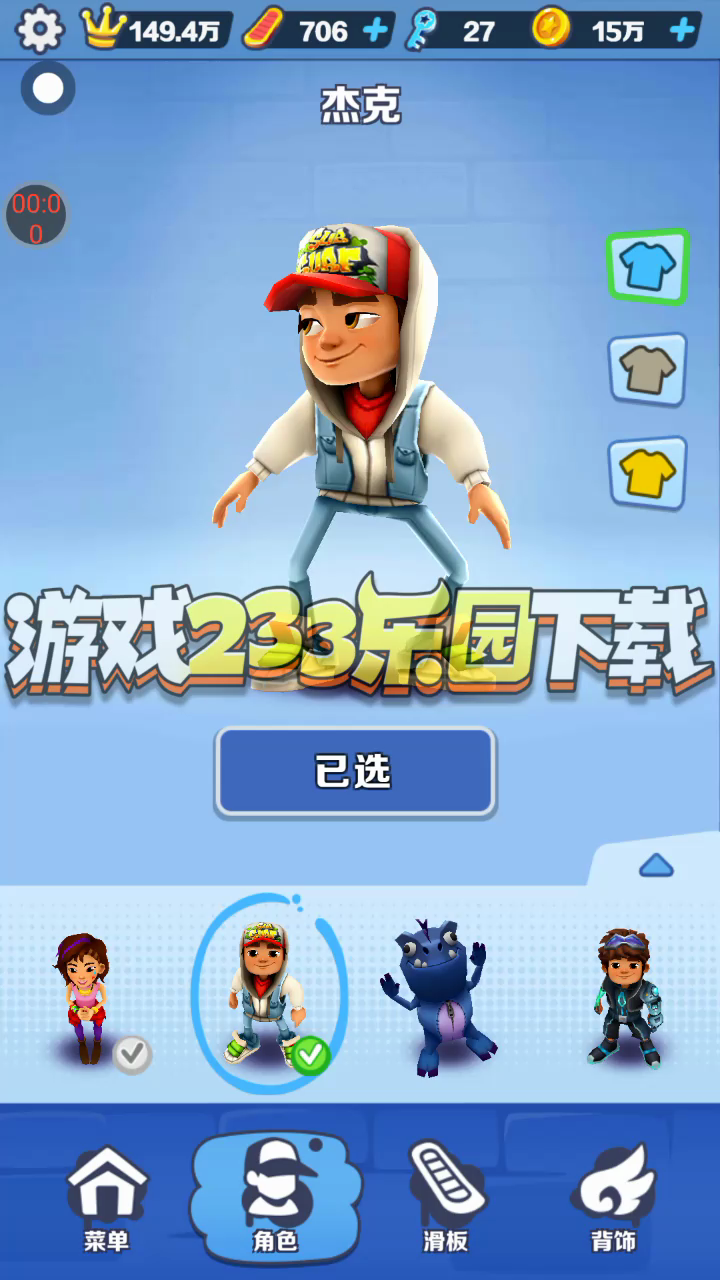
Task: Select the blue shirt outfit
Action: pyautogui.click(x=648, y=267)
